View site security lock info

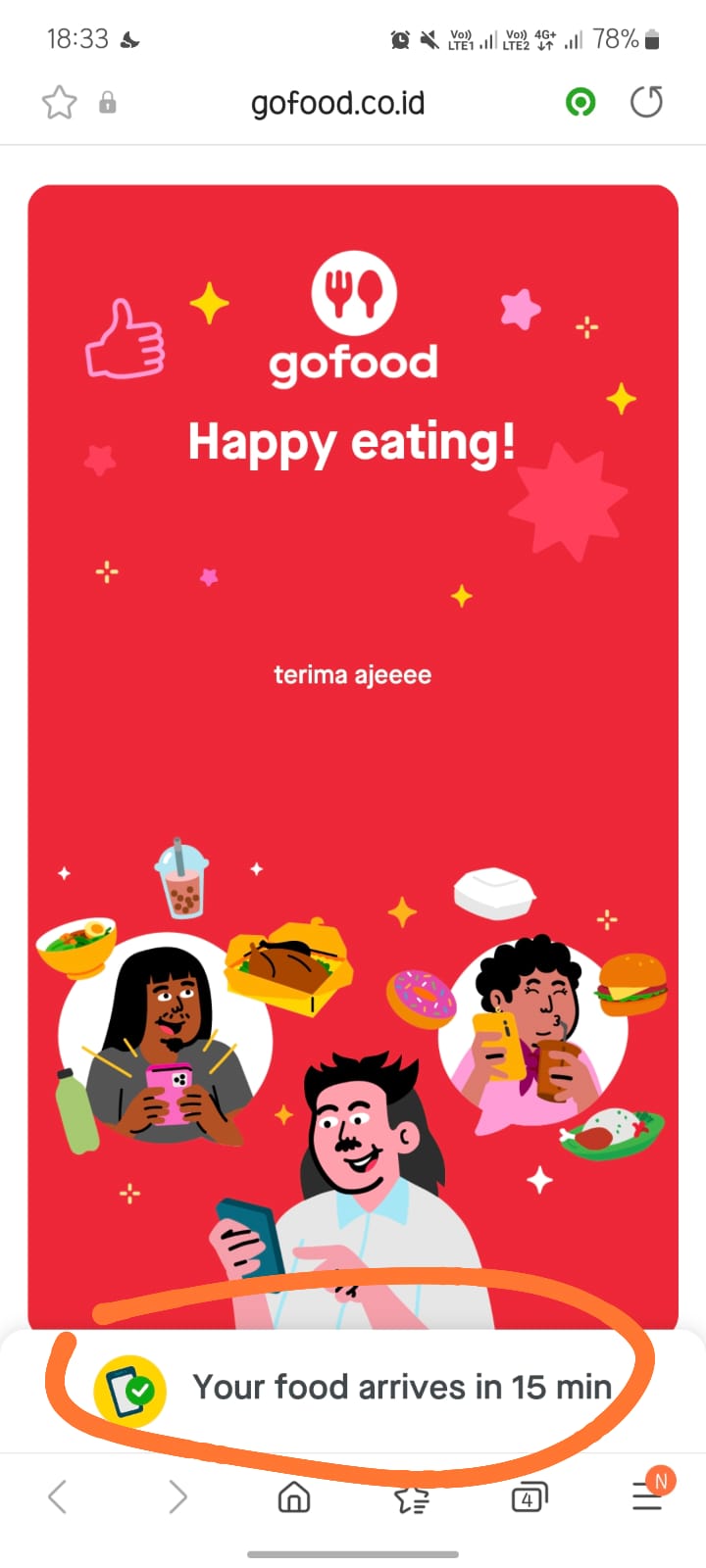click(x=108, y=103)
